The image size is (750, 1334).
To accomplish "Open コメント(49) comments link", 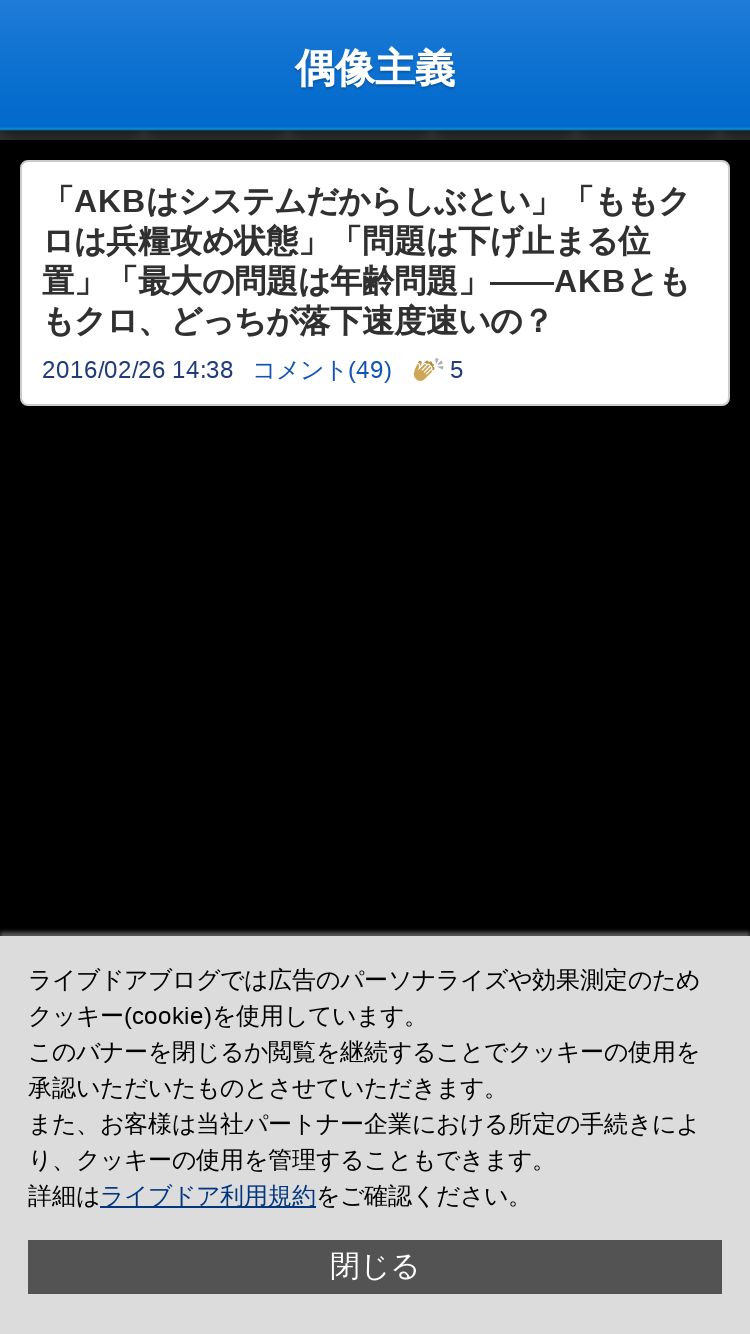I will (x=322, y=370).
